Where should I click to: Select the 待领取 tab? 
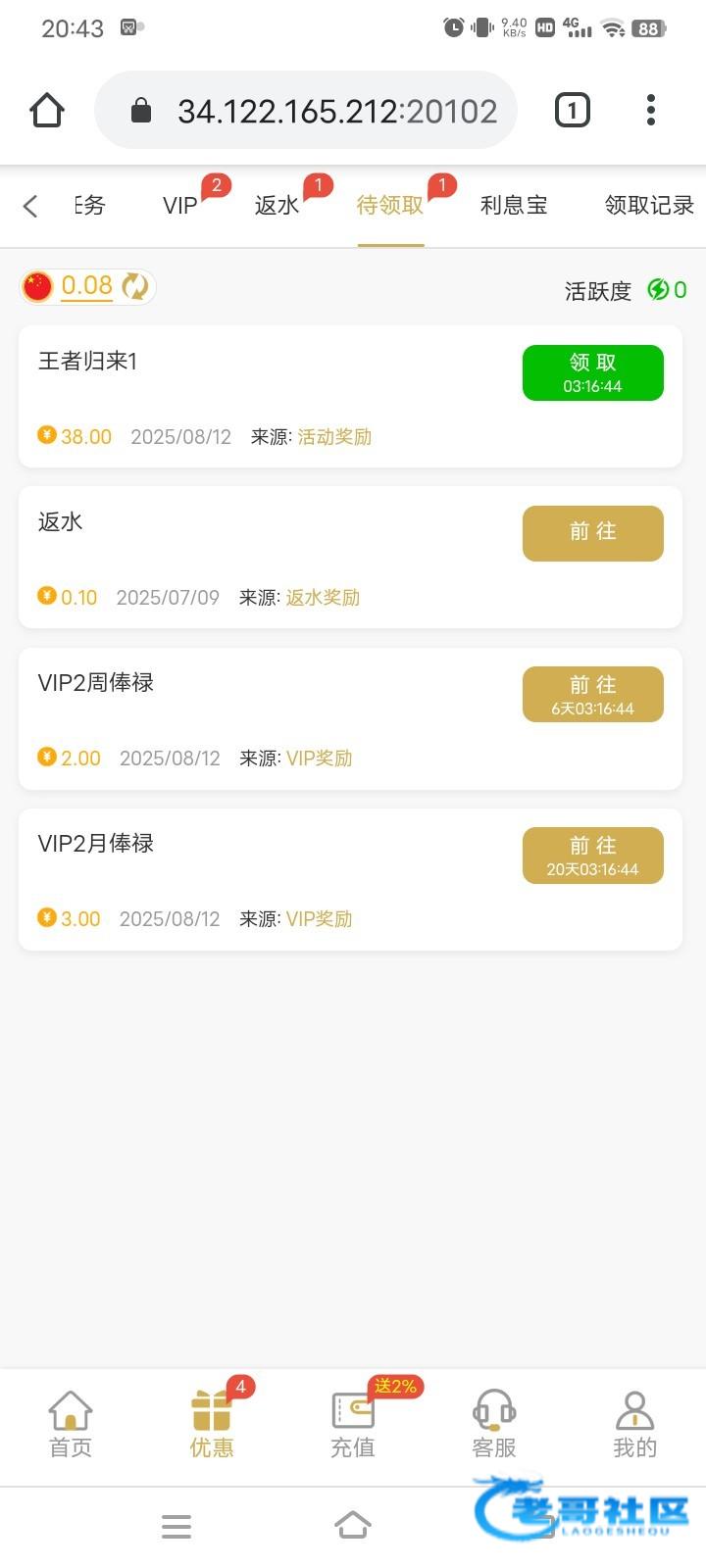pyautogui.click(x=390, y=206)
